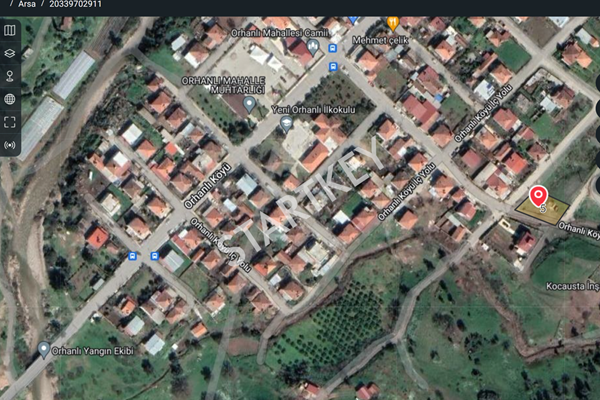Open the map layers selector

[10, 53]
